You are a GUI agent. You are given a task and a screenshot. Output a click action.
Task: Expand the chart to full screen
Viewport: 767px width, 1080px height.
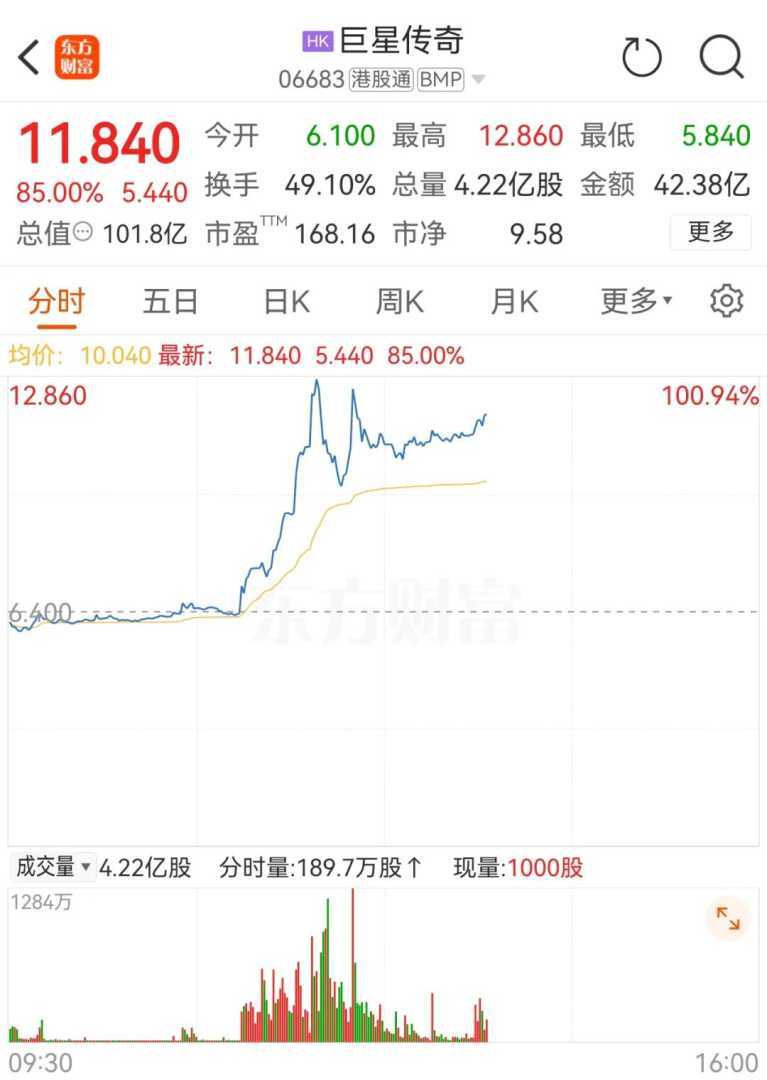click(x=727, y=918)
